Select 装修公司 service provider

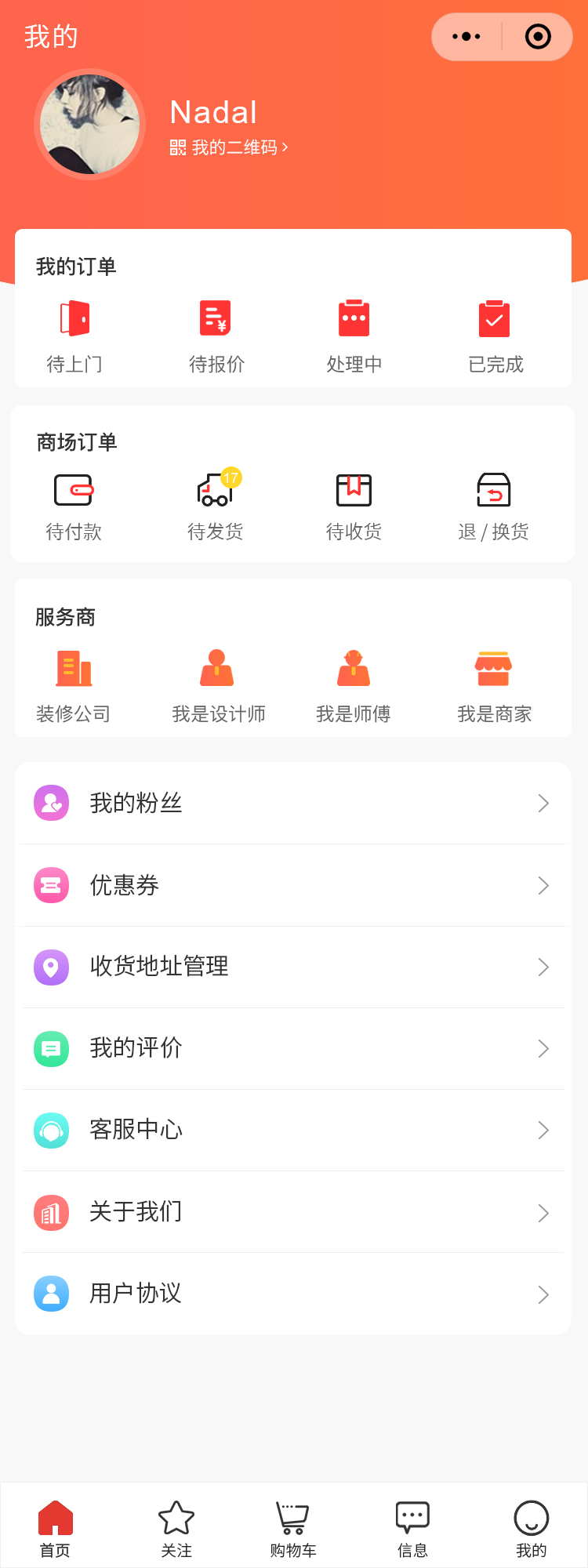point(74,685)
